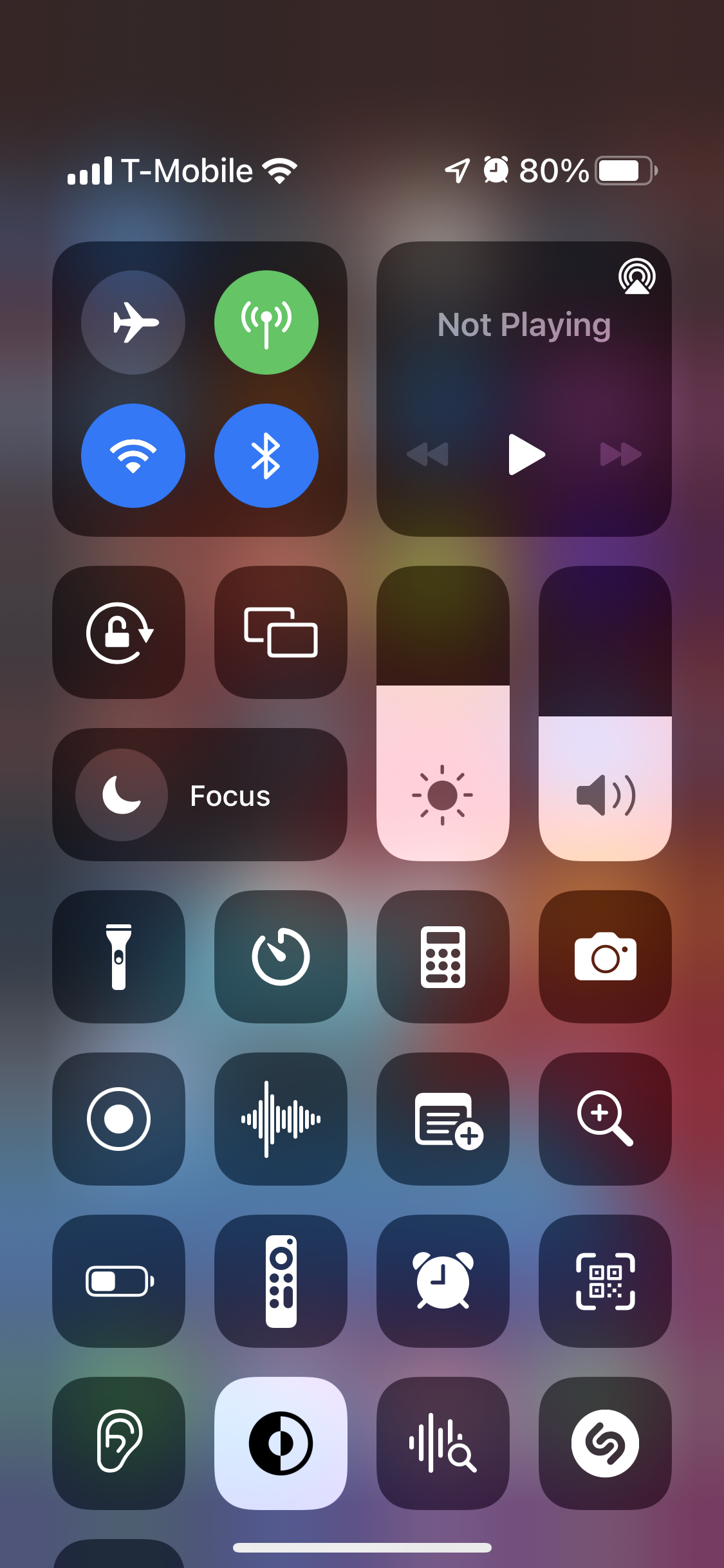Start screen recording
The height and width of the screenshot is (1568, 724).
(119, 1119)
